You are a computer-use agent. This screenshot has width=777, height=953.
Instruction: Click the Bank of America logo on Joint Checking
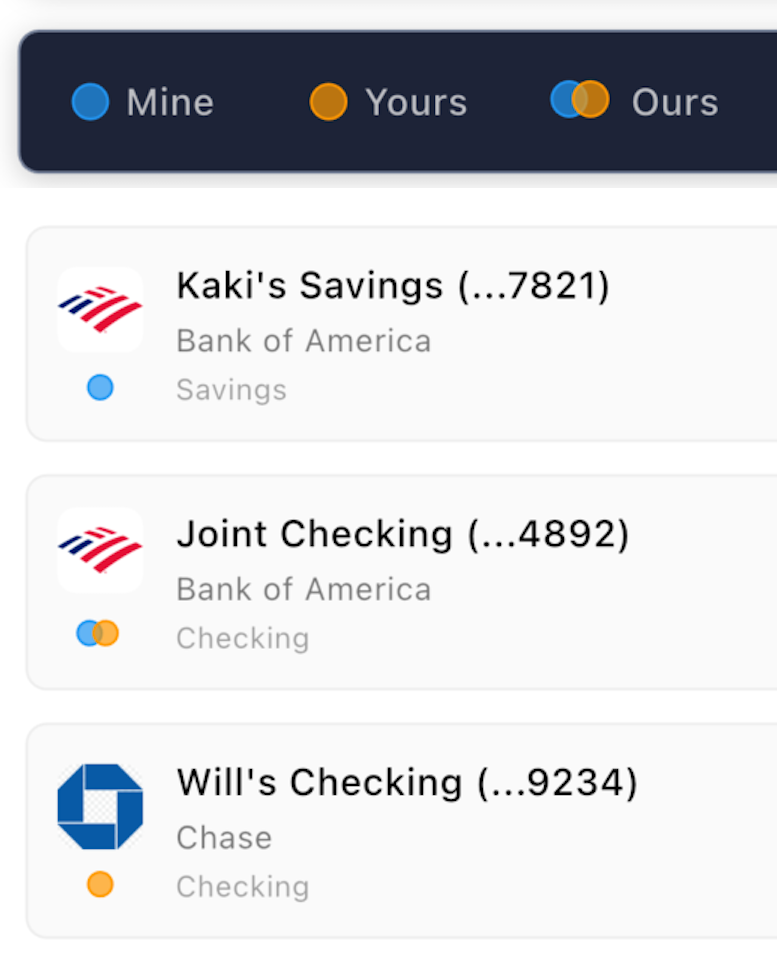[x=100, y=551]
